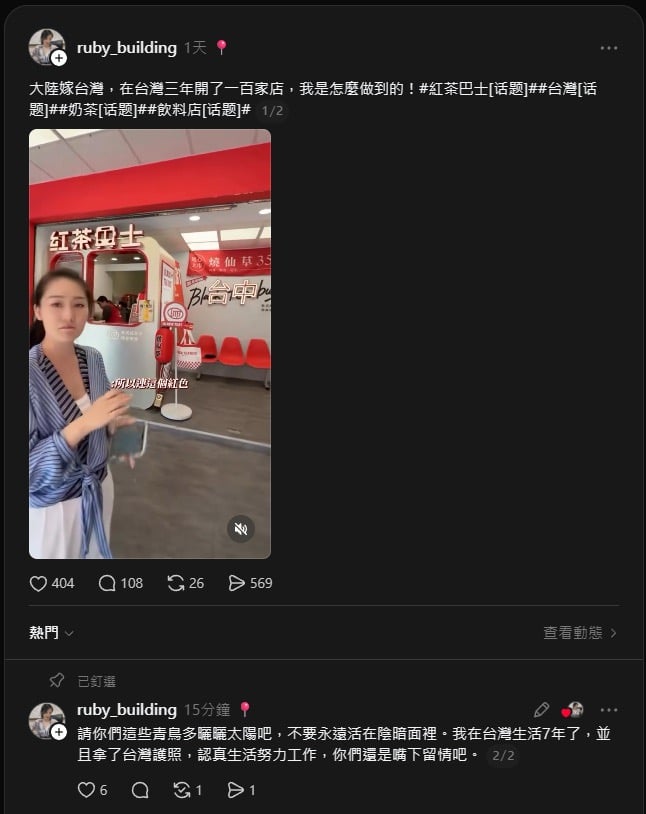Screen dimensions: 646x814
Task: Reply to the pinned comment
Action: tap(140, 790)
